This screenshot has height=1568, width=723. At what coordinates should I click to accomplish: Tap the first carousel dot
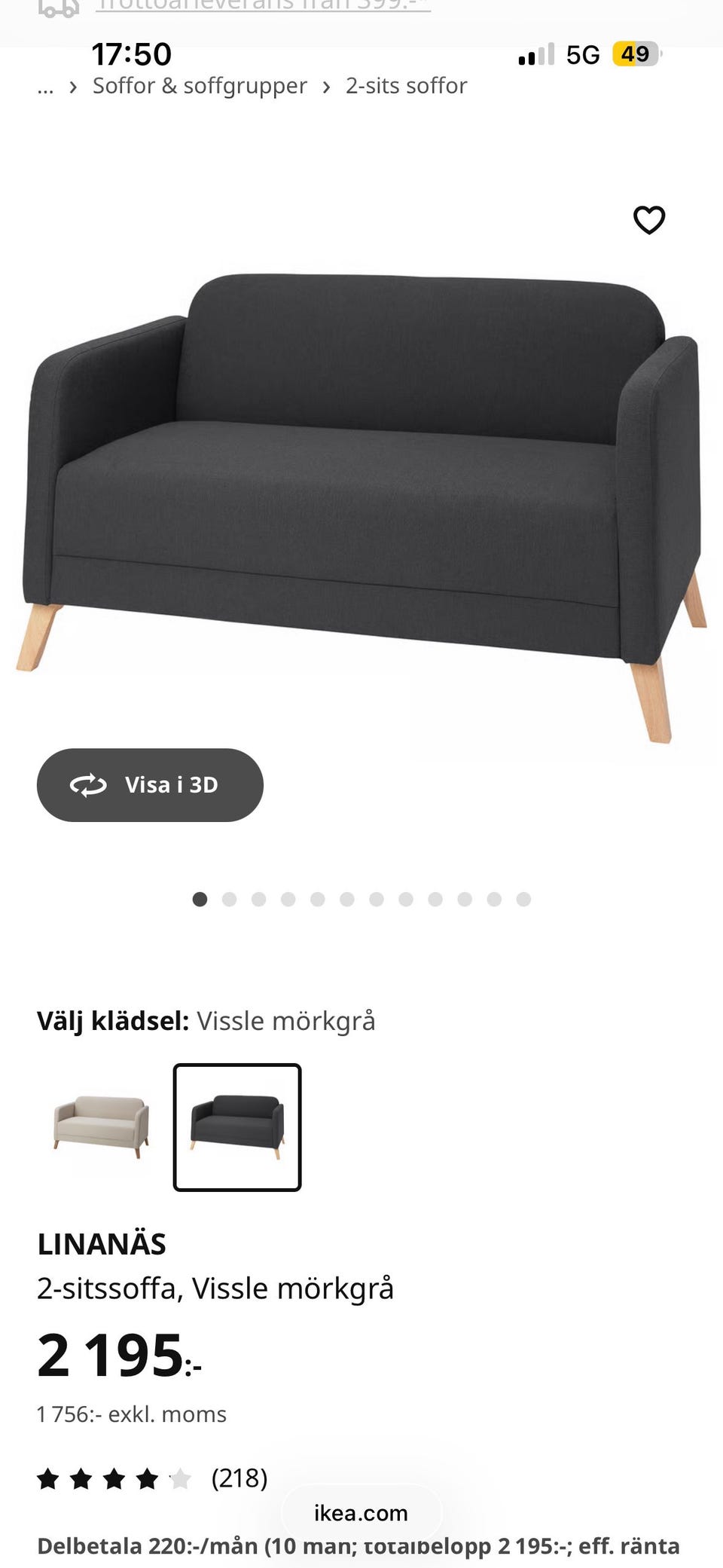tap(200, 899)
